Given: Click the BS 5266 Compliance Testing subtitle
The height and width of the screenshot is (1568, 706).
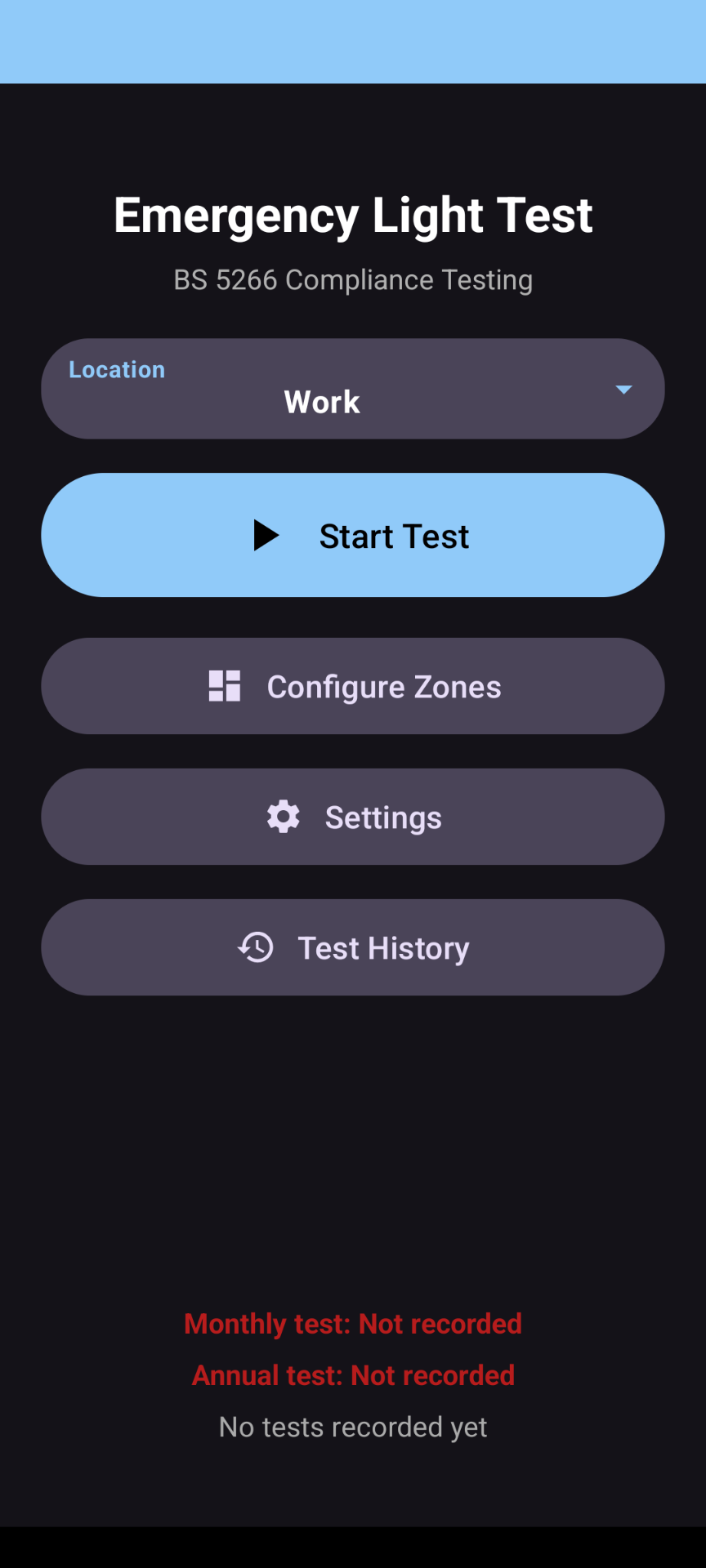Looking at the screenshot, I should pyautogui.click(x=353, y=280).
